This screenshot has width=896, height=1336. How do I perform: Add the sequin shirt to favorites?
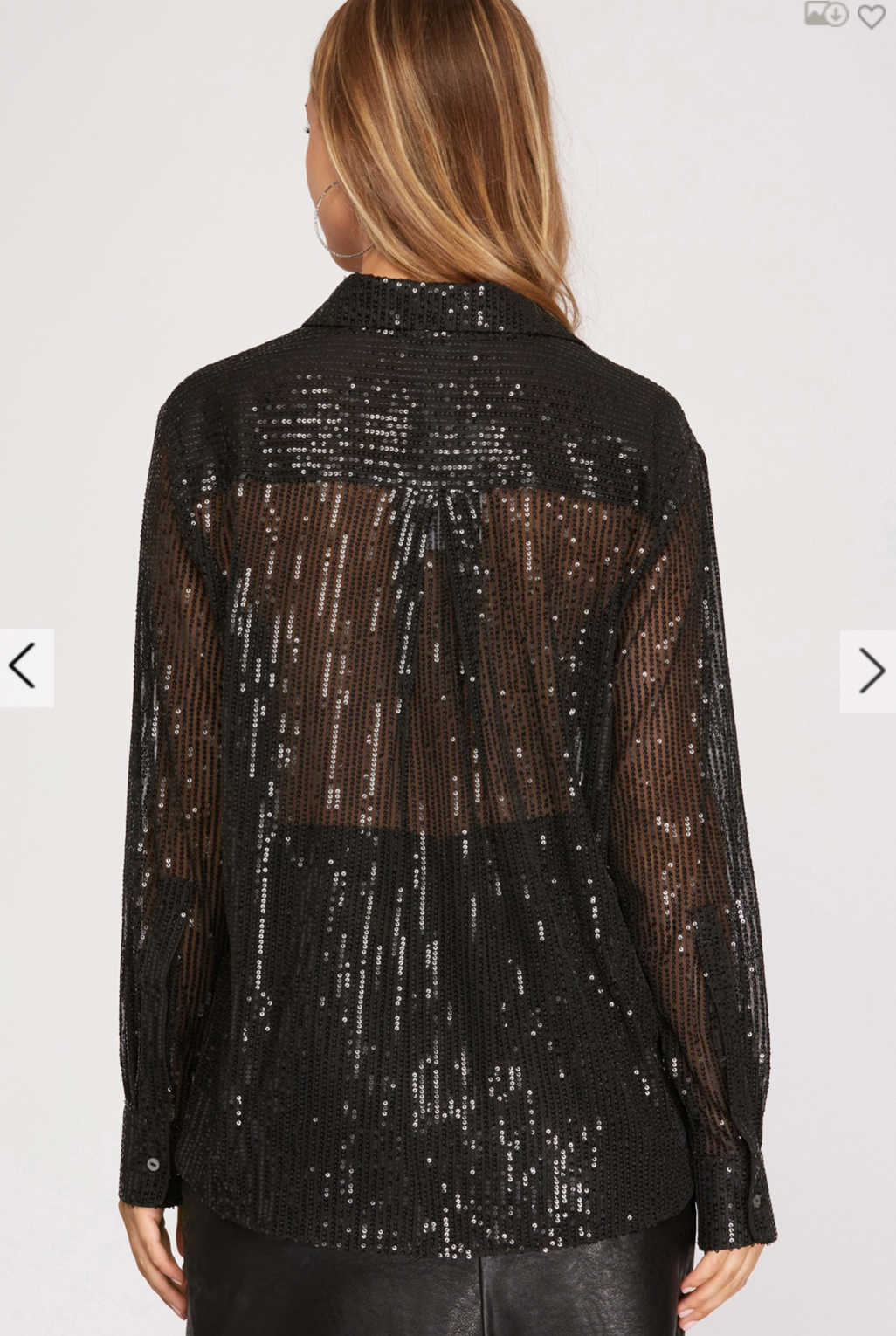(x=870, y=16)
